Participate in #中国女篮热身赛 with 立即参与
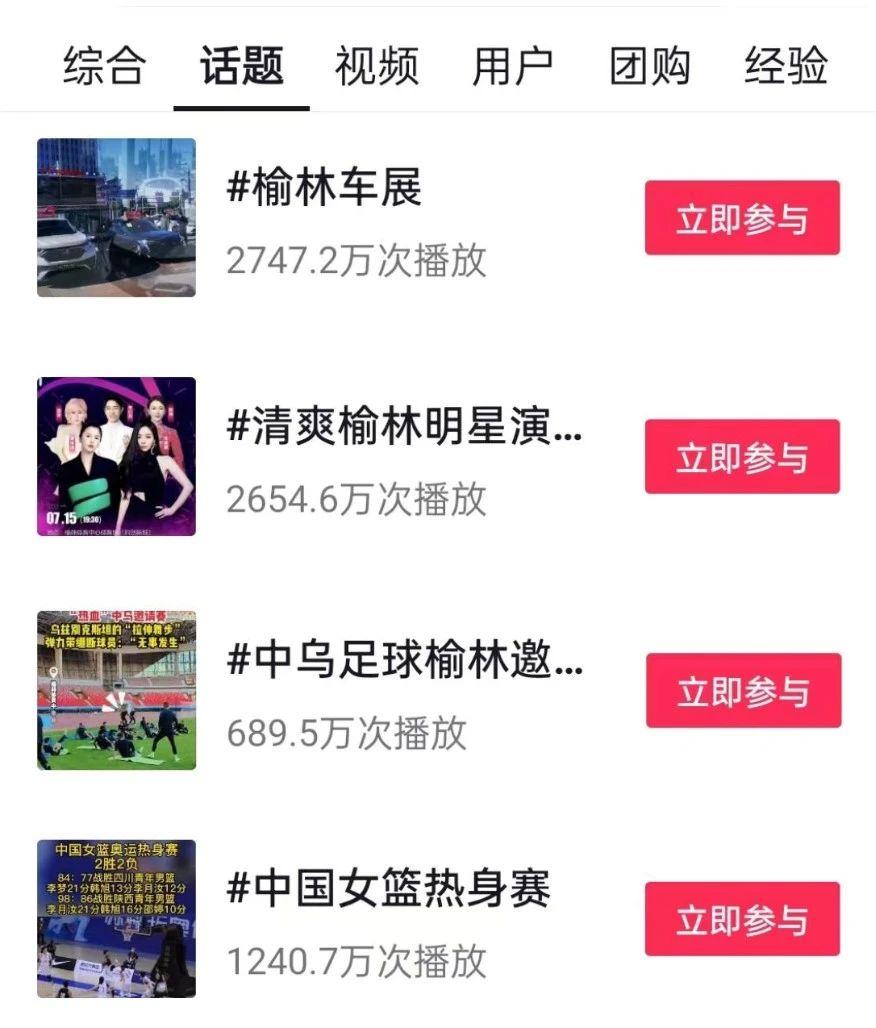This screenshot has width=876, height=1028. (x=742, y=919)
